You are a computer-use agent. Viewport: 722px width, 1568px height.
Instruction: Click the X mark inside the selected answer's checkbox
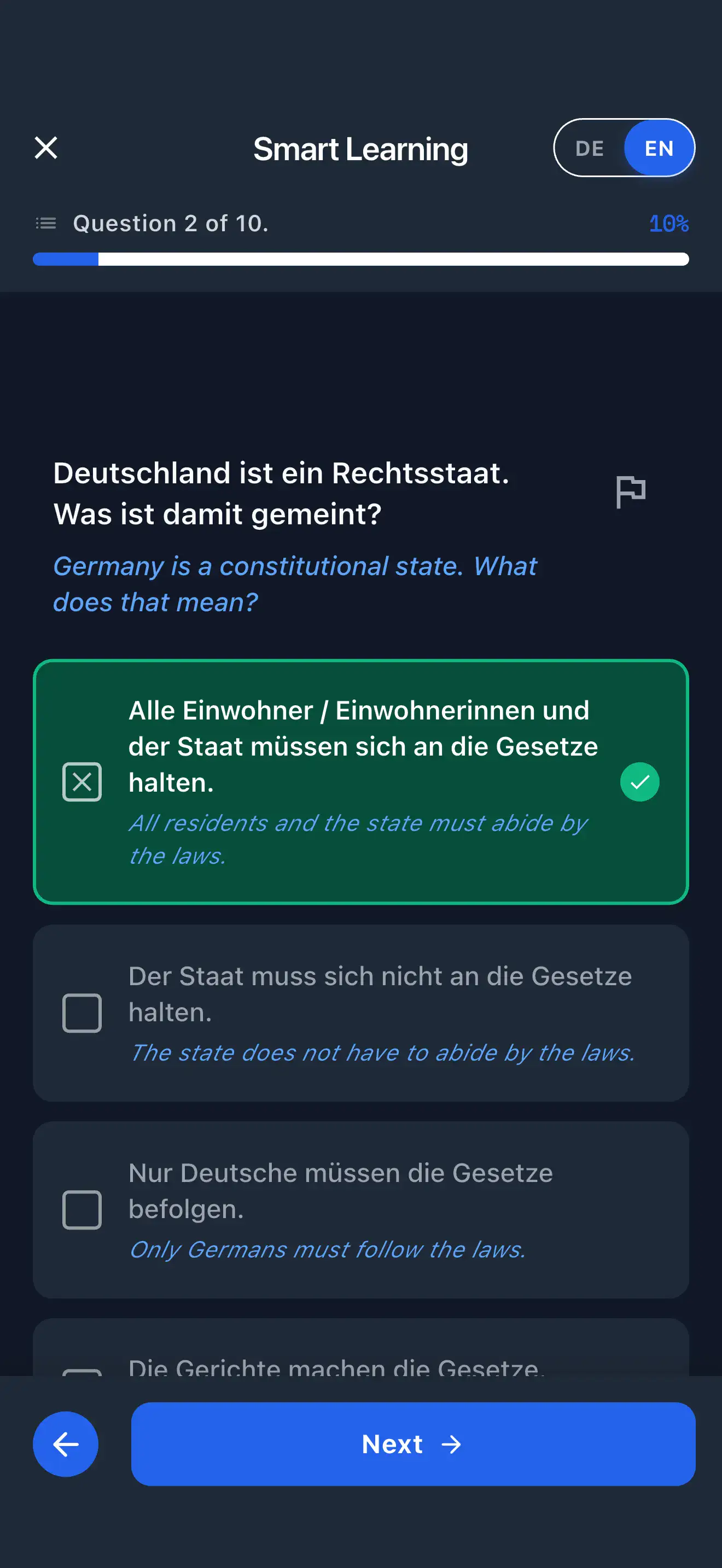pyautogui.click(x=81, y=782)
